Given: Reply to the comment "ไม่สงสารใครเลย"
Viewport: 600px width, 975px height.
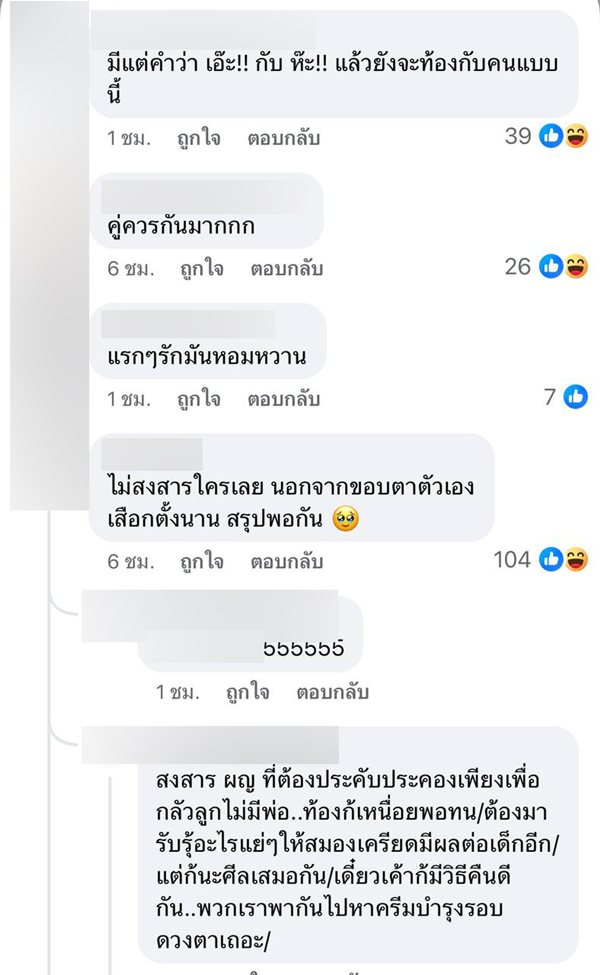Looking at the screenshot, I should click(x=284, y=561).
